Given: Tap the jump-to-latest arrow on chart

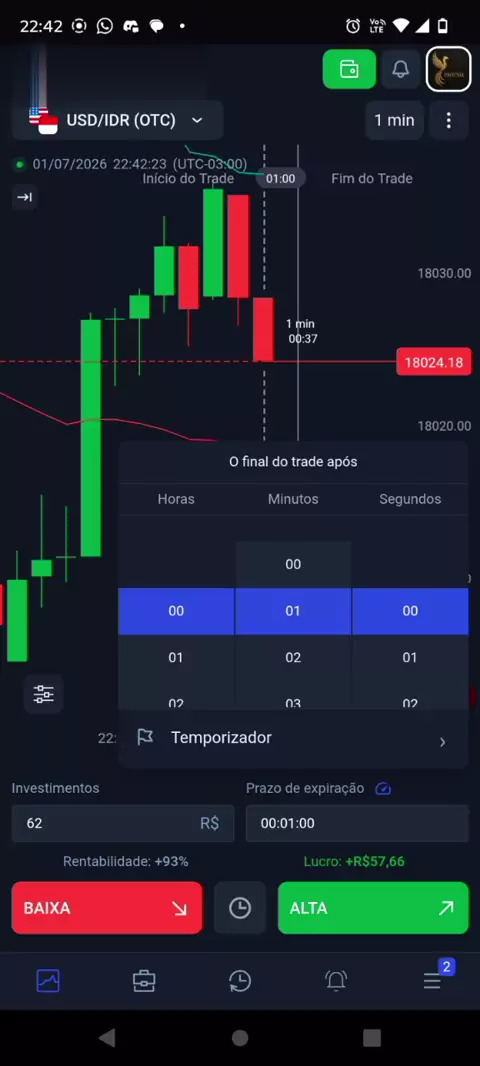Looking at the screenshot, I should pyautogui.click(x=24, y=197).
